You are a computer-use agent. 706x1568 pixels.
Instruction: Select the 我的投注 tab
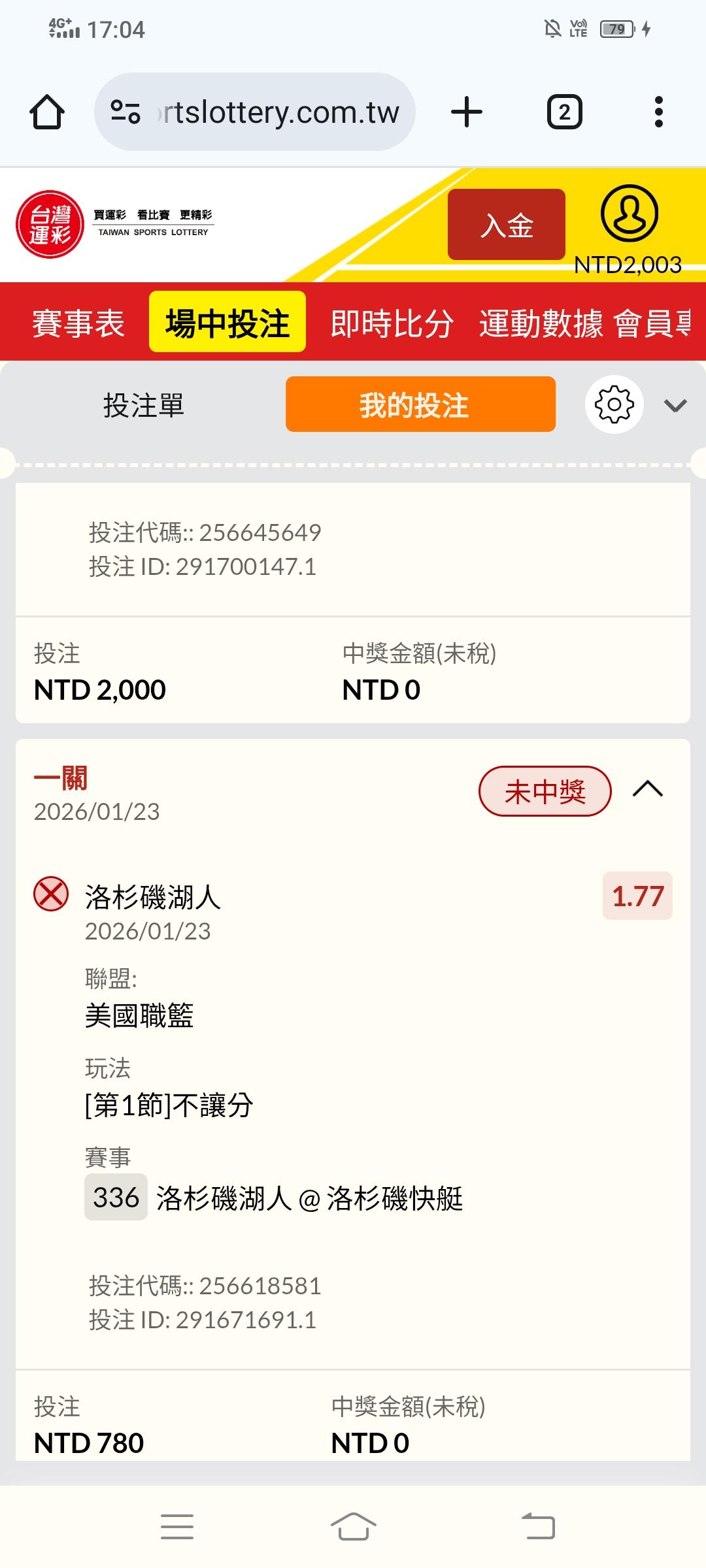pyautogui.click(x=420, y=404)
